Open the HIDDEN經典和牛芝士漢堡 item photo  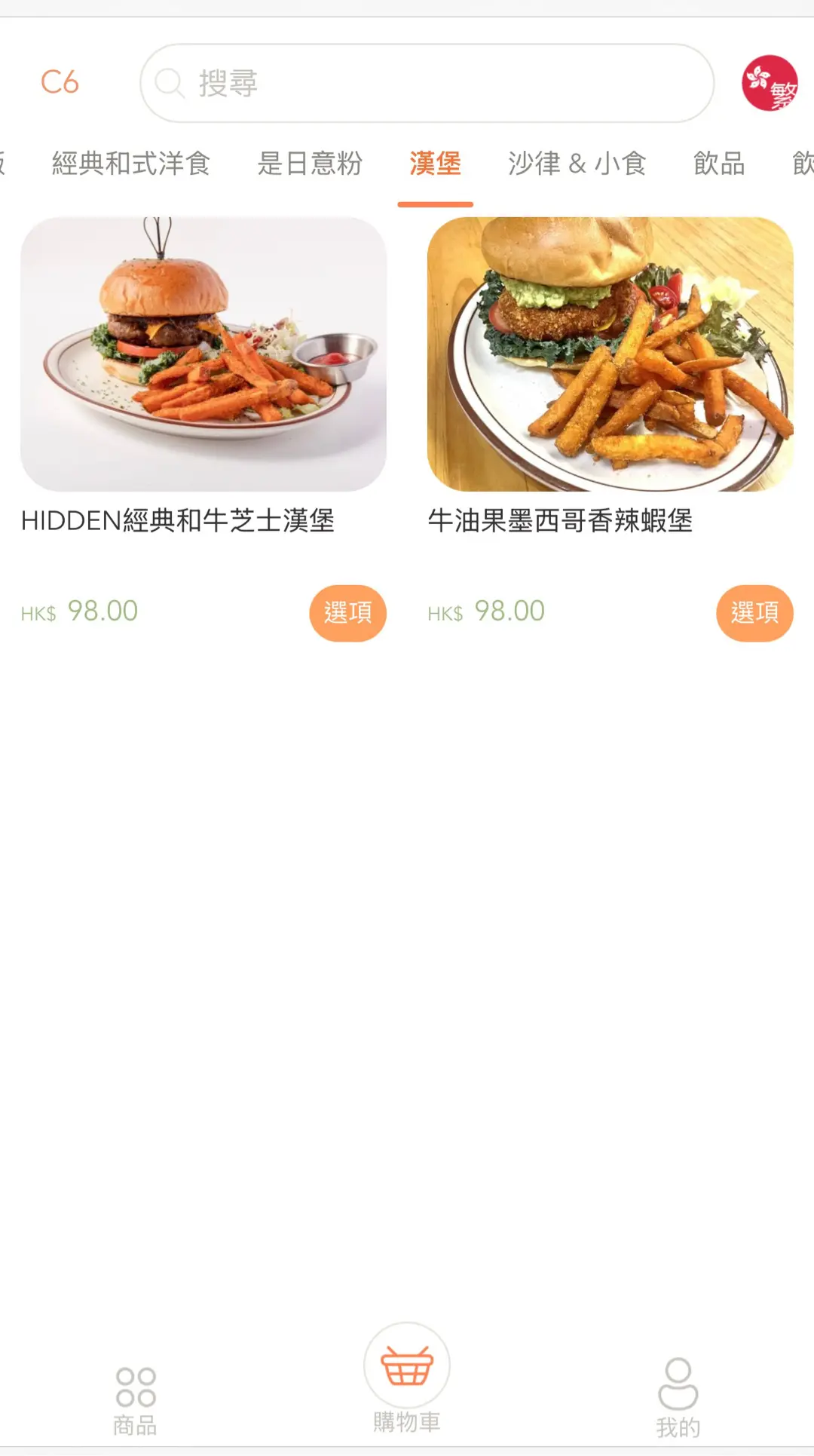coord(203,354)
